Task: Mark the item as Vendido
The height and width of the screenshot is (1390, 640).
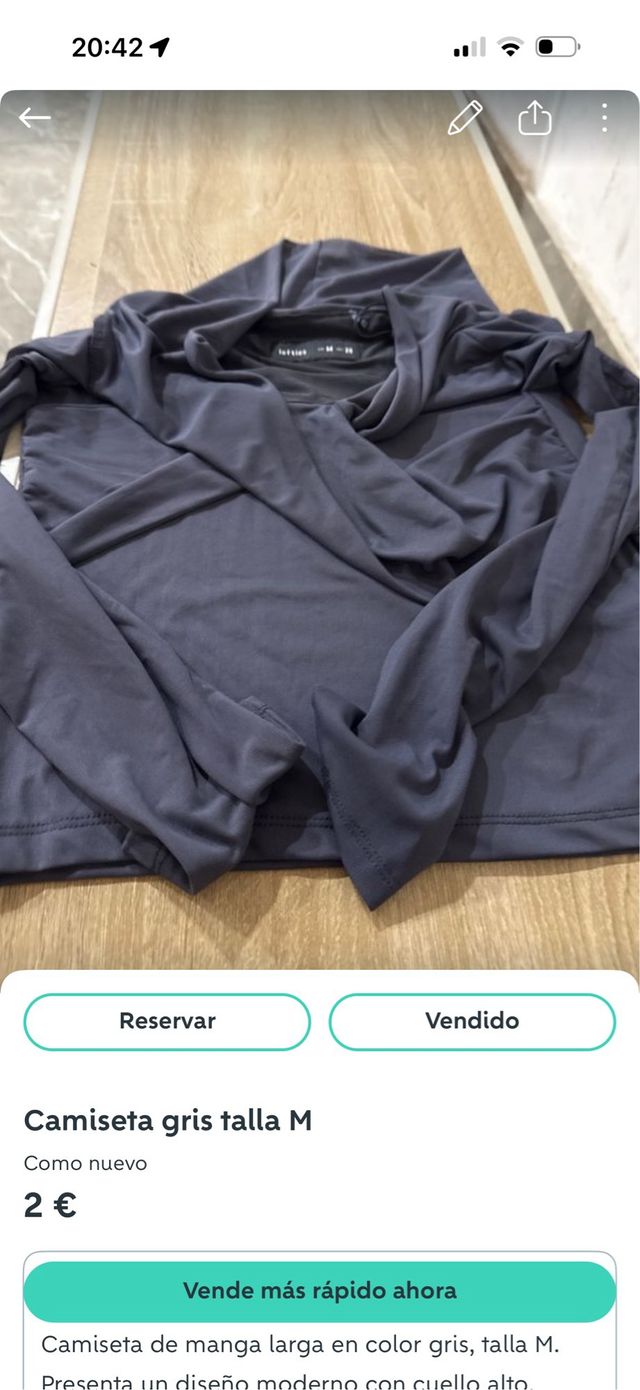Action: (472, 1021)
